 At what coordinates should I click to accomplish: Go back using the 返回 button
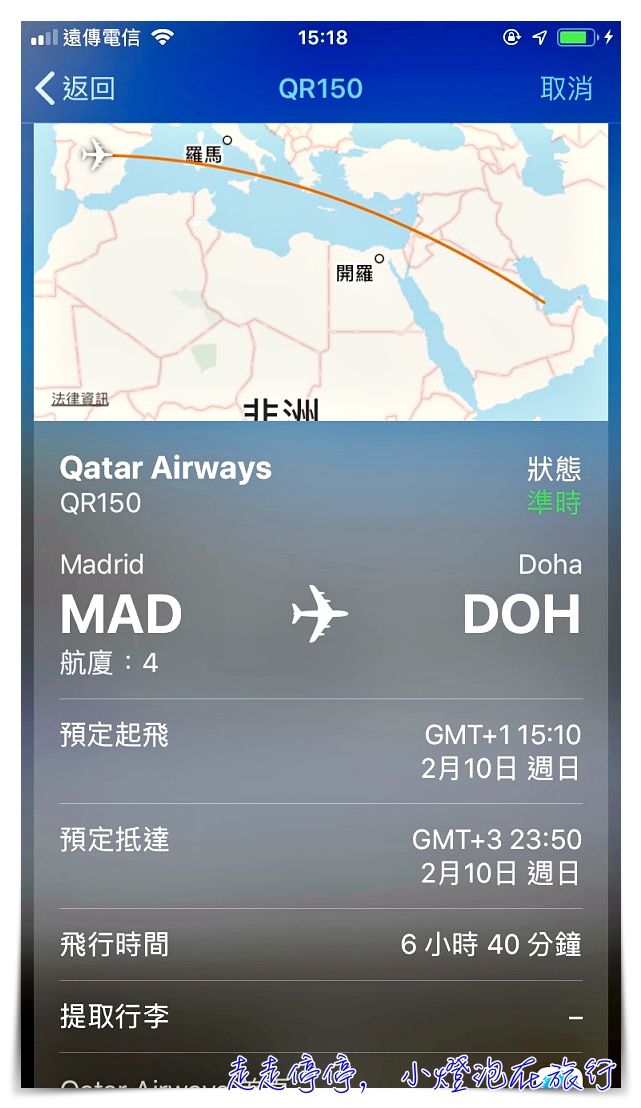tap(75, 88)
